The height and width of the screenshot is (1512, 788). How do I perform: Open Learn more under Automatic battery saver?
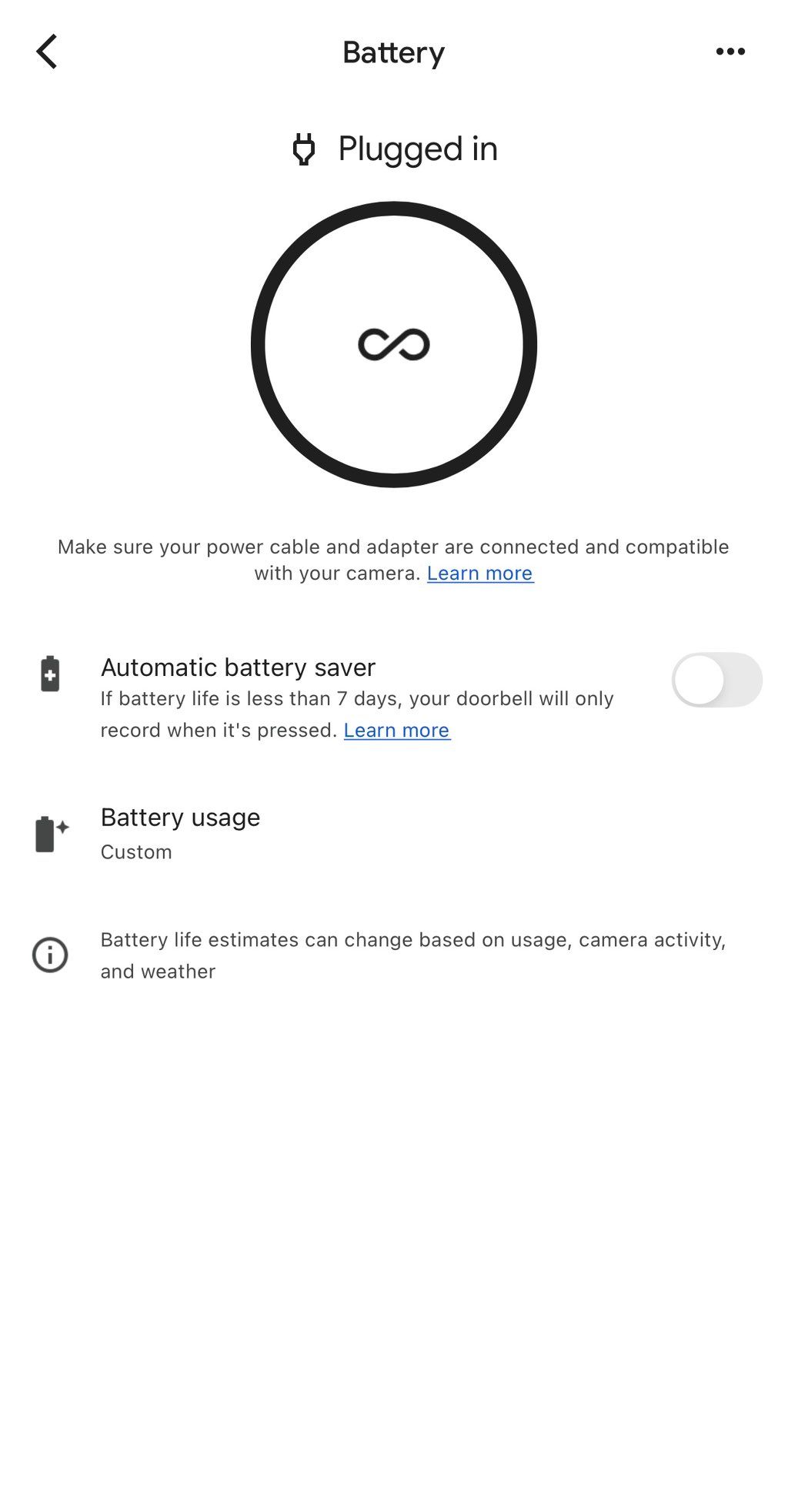397,730
